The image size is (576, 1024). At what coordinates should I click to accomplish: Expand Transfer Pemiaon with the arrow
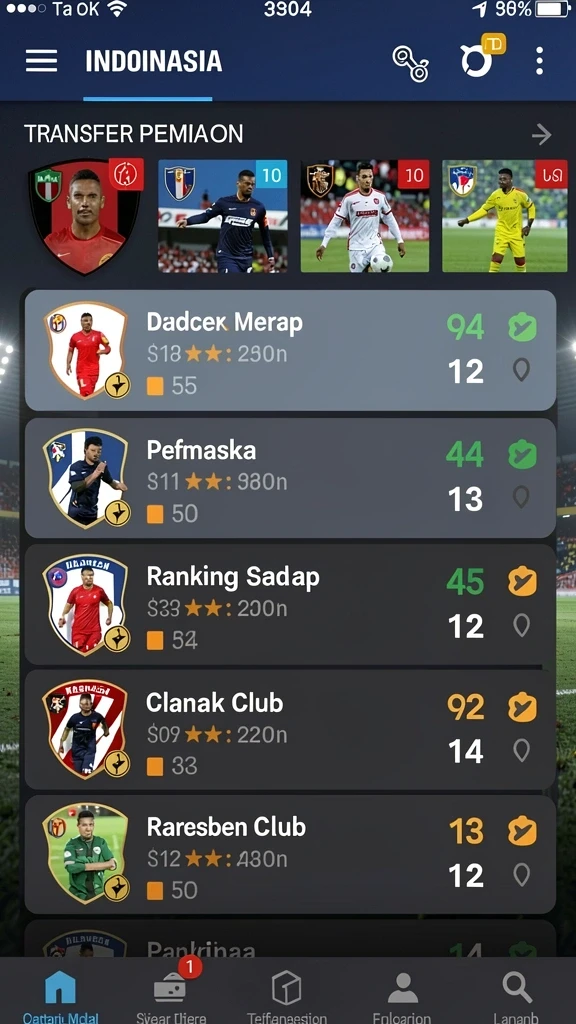[541, 135]
